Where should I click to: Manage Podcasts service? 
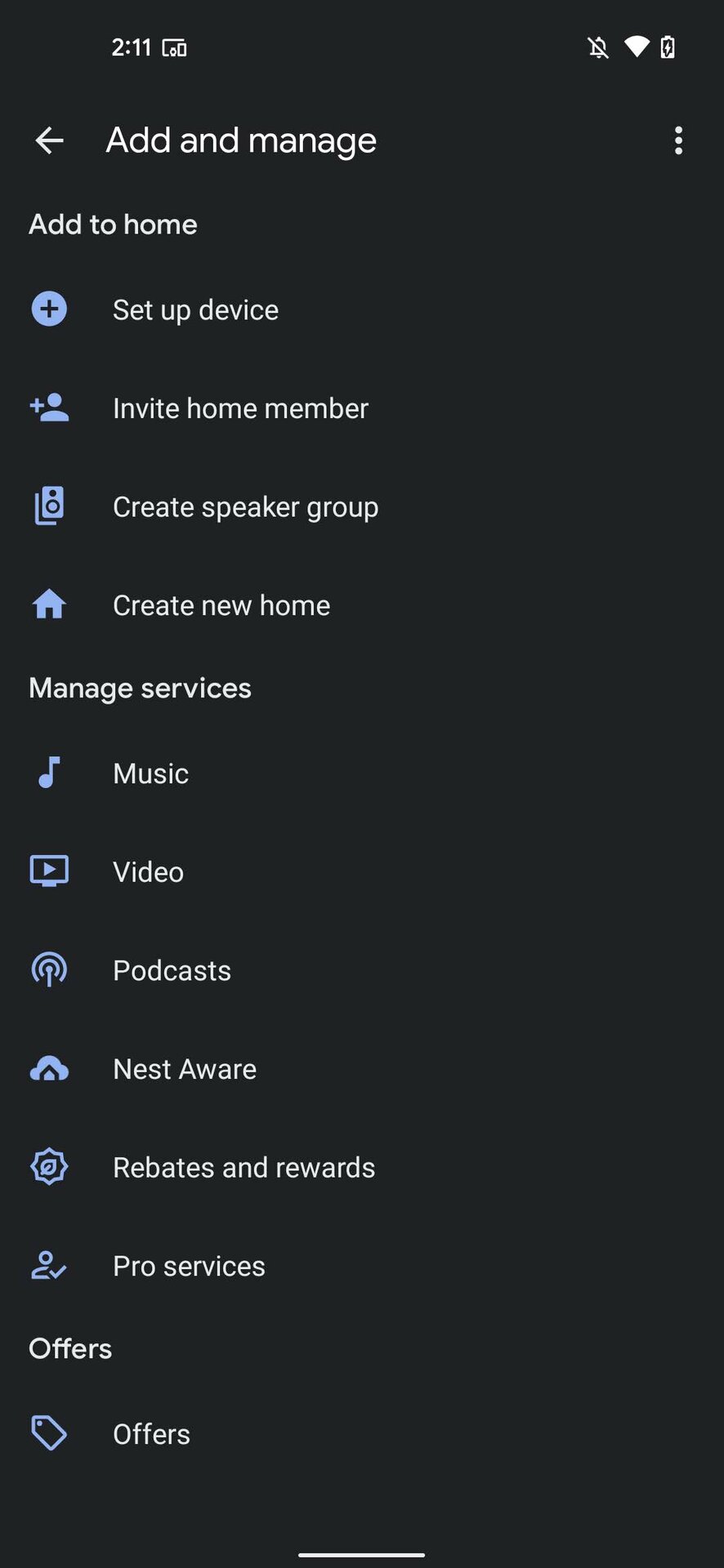coord(172,970)
